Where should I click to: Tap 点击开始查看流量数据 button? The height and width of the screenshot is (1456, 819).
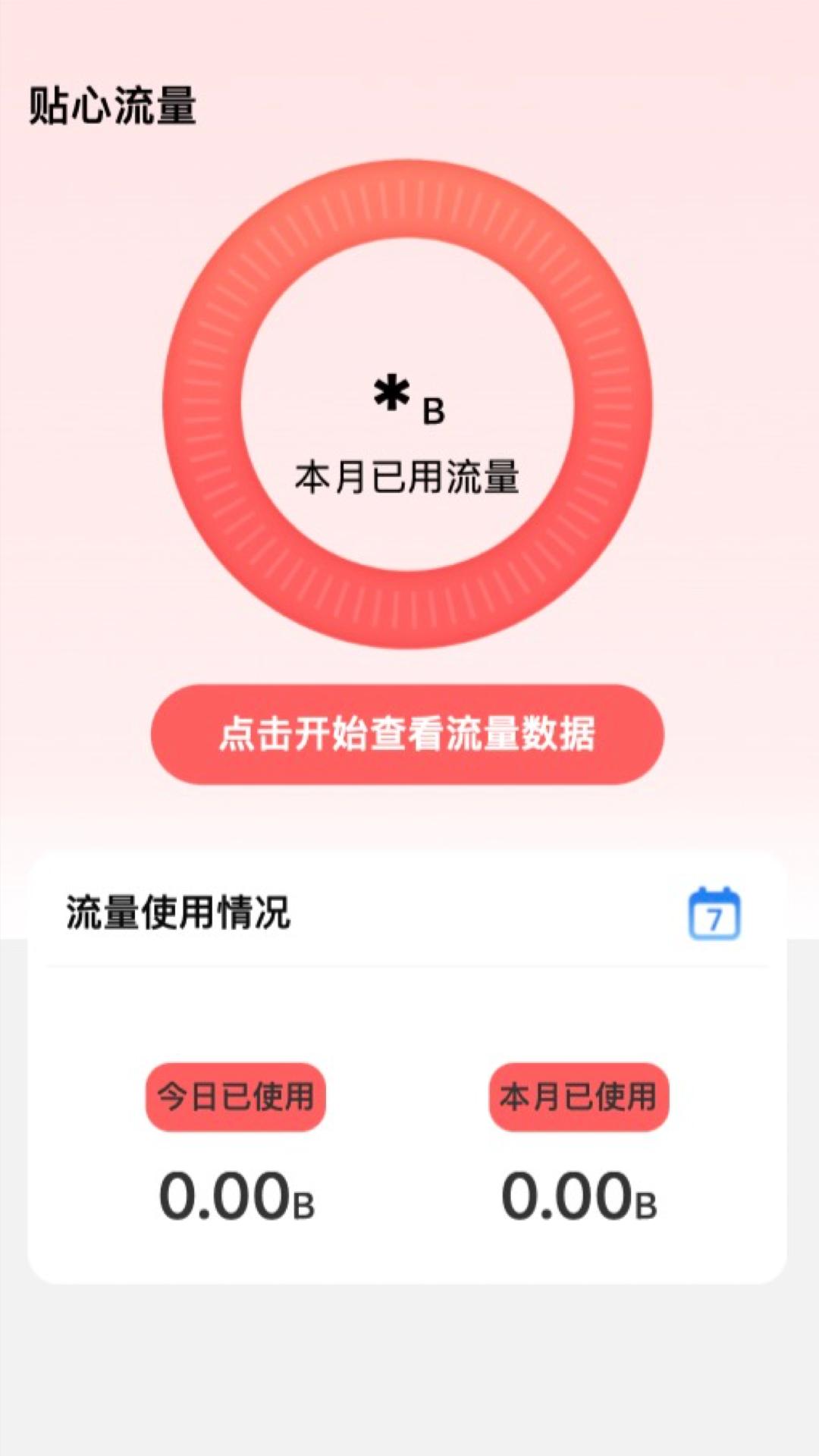[409, 733]
